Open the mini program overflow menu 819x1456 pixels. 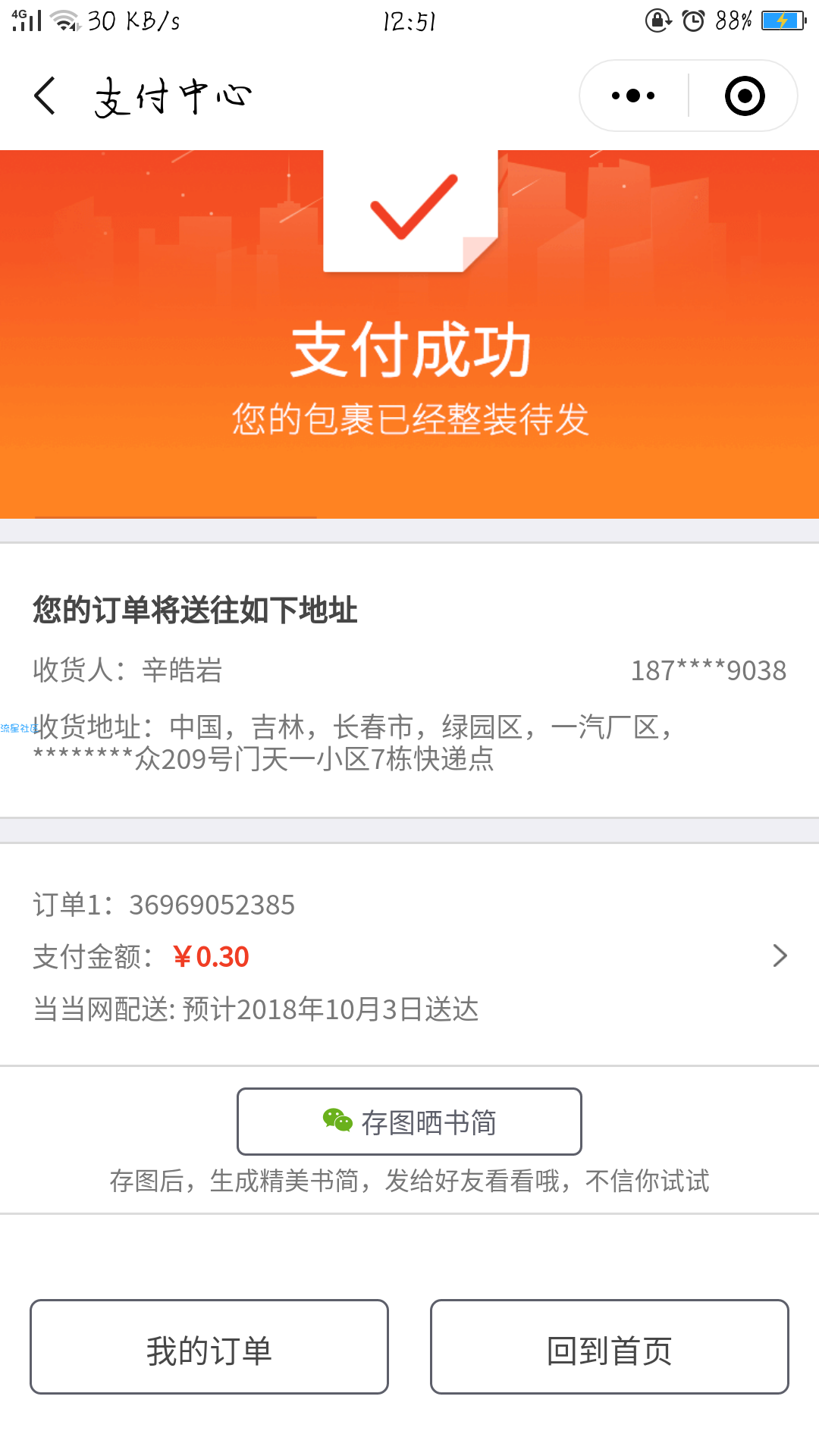pos(633,96)
